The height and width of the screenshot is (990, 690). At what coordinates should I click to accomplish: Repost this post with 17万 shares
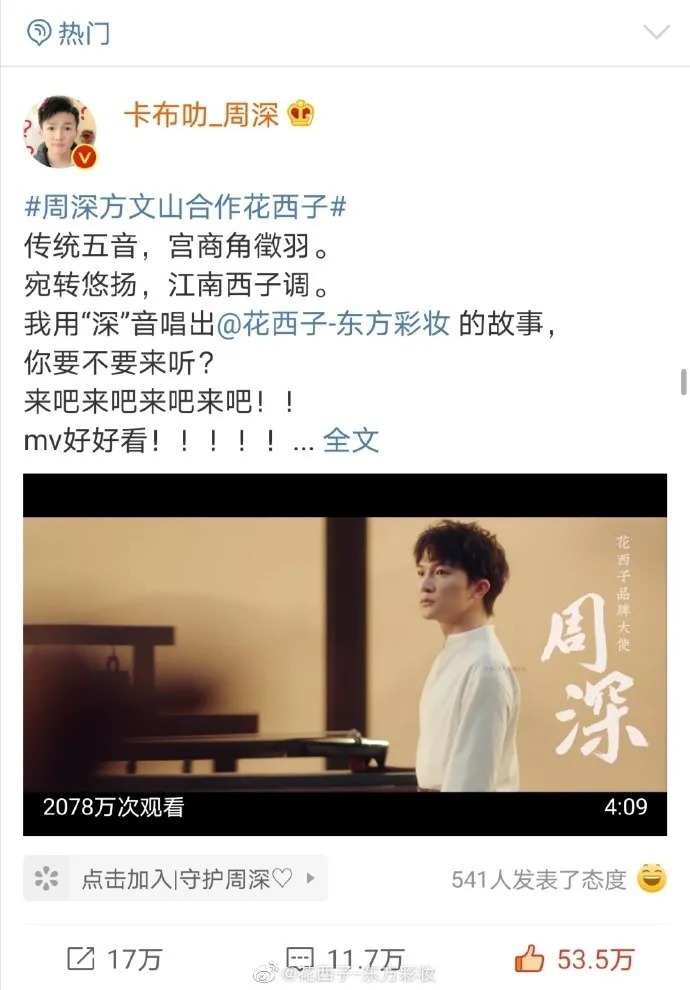114,960
